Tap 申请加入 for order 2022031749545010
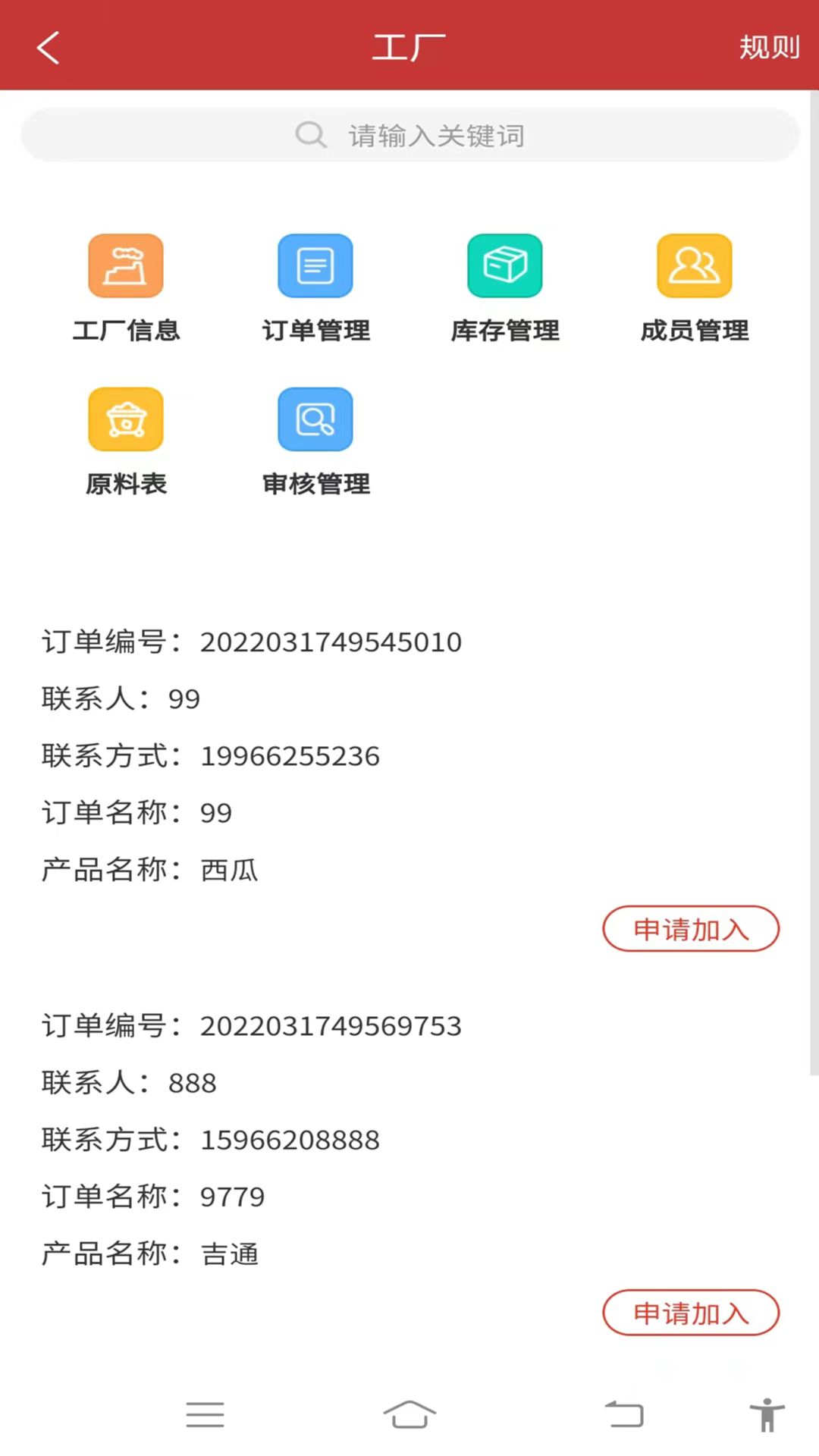This screenshot has width=819, height=1456. (x=690, y=928)
